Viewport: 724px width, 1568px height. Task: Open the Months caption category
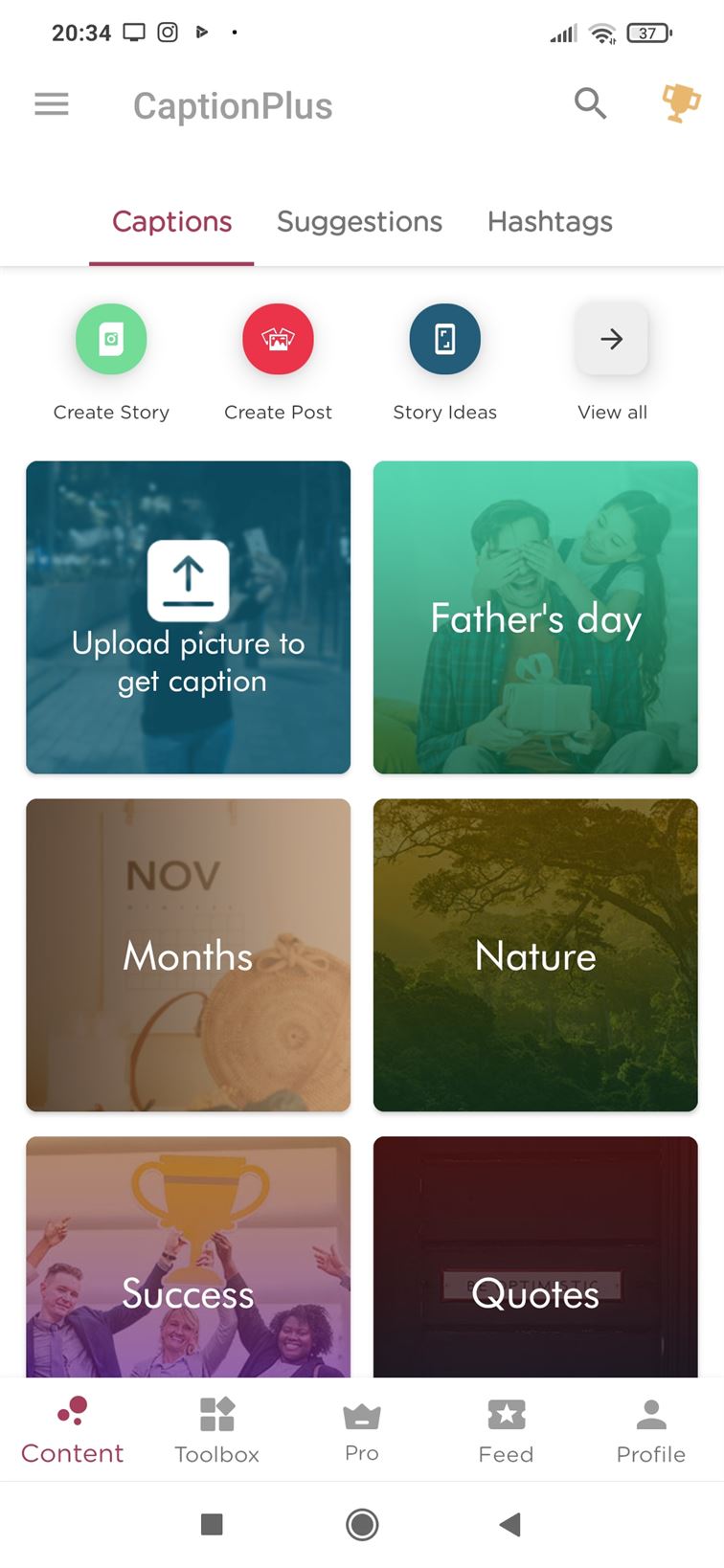pos(188,955)
